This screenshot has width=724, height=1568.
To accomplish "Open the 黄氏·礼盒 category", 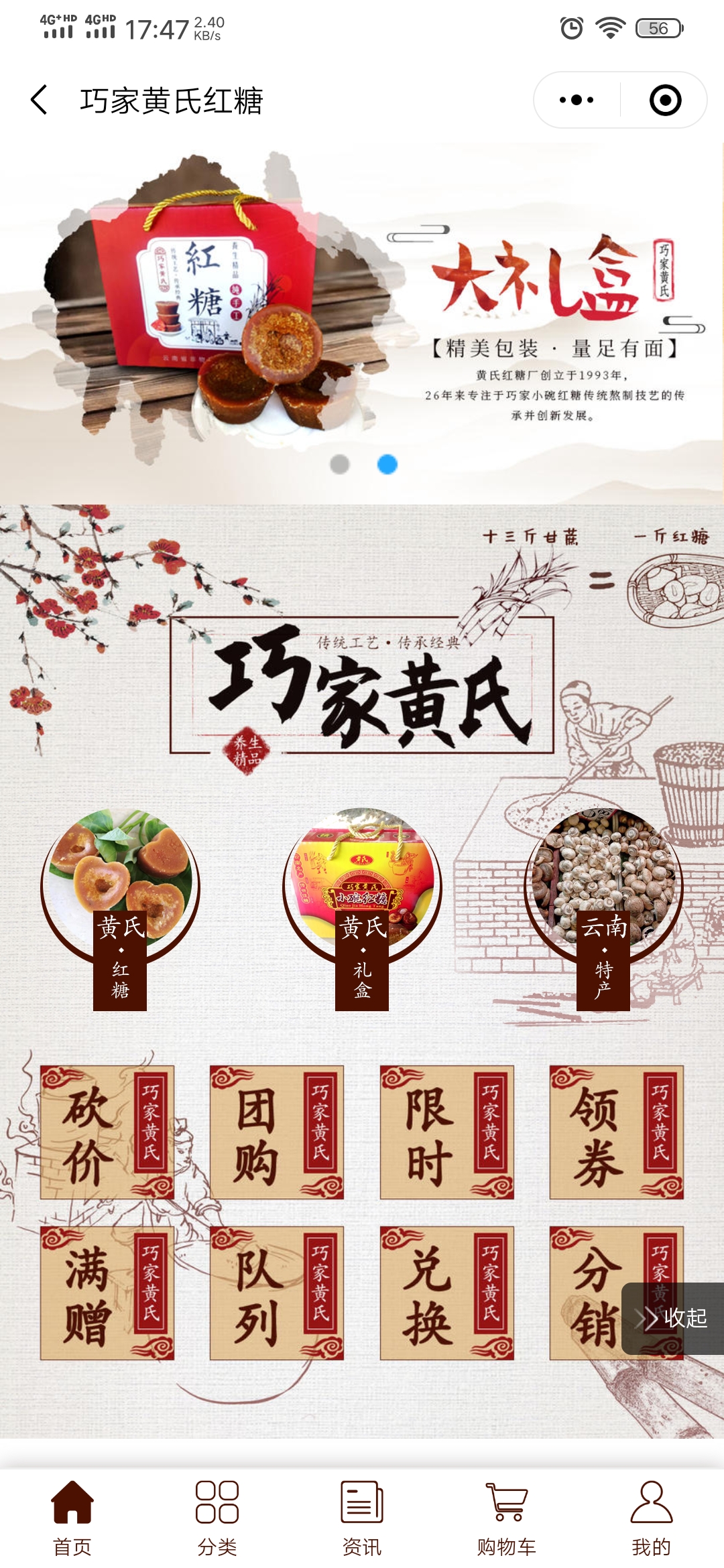I will pyautogui.click(x=362, y=905).
